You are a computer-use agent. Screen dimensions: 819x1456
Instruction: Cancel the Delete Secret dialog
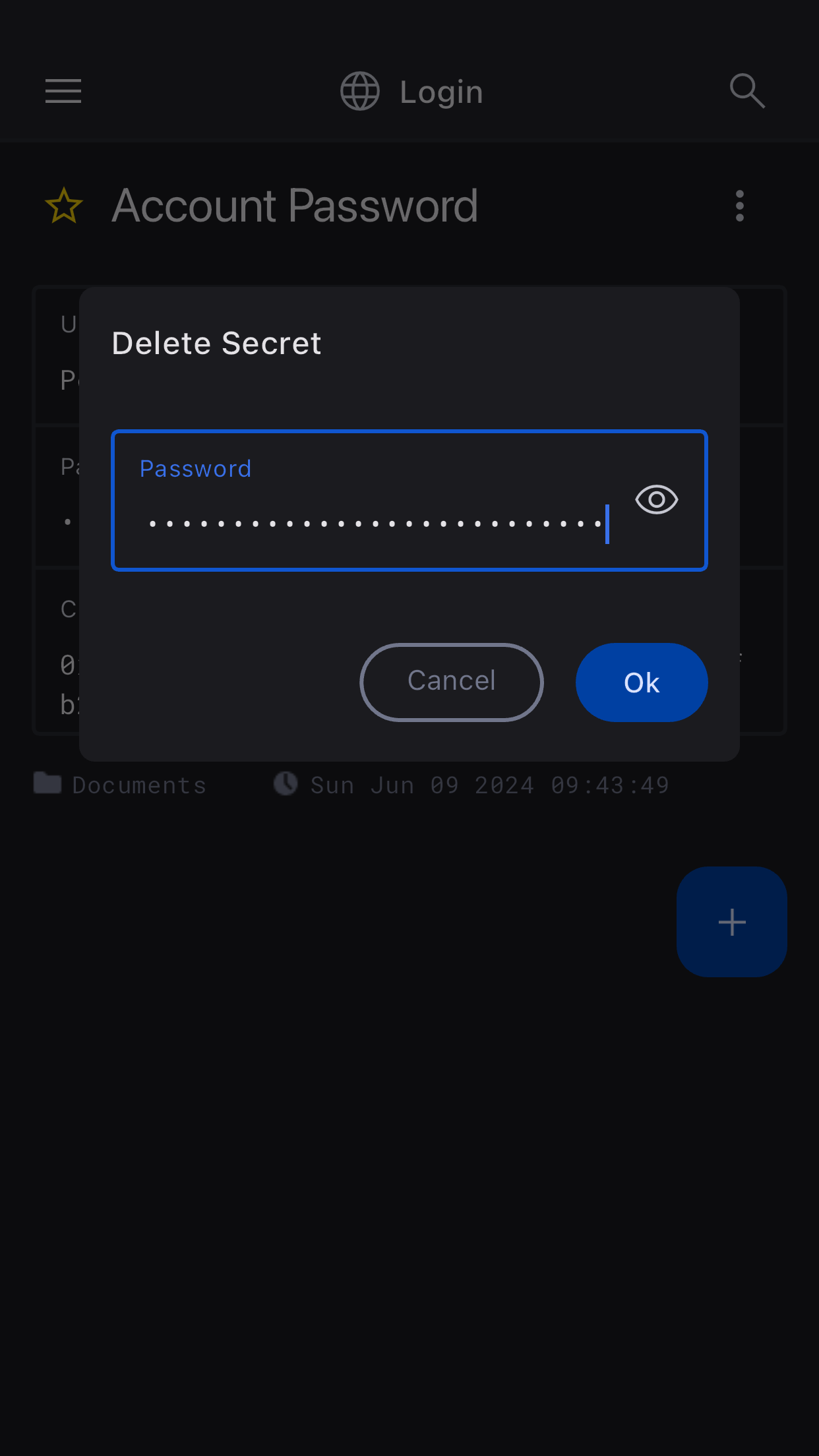452,682
